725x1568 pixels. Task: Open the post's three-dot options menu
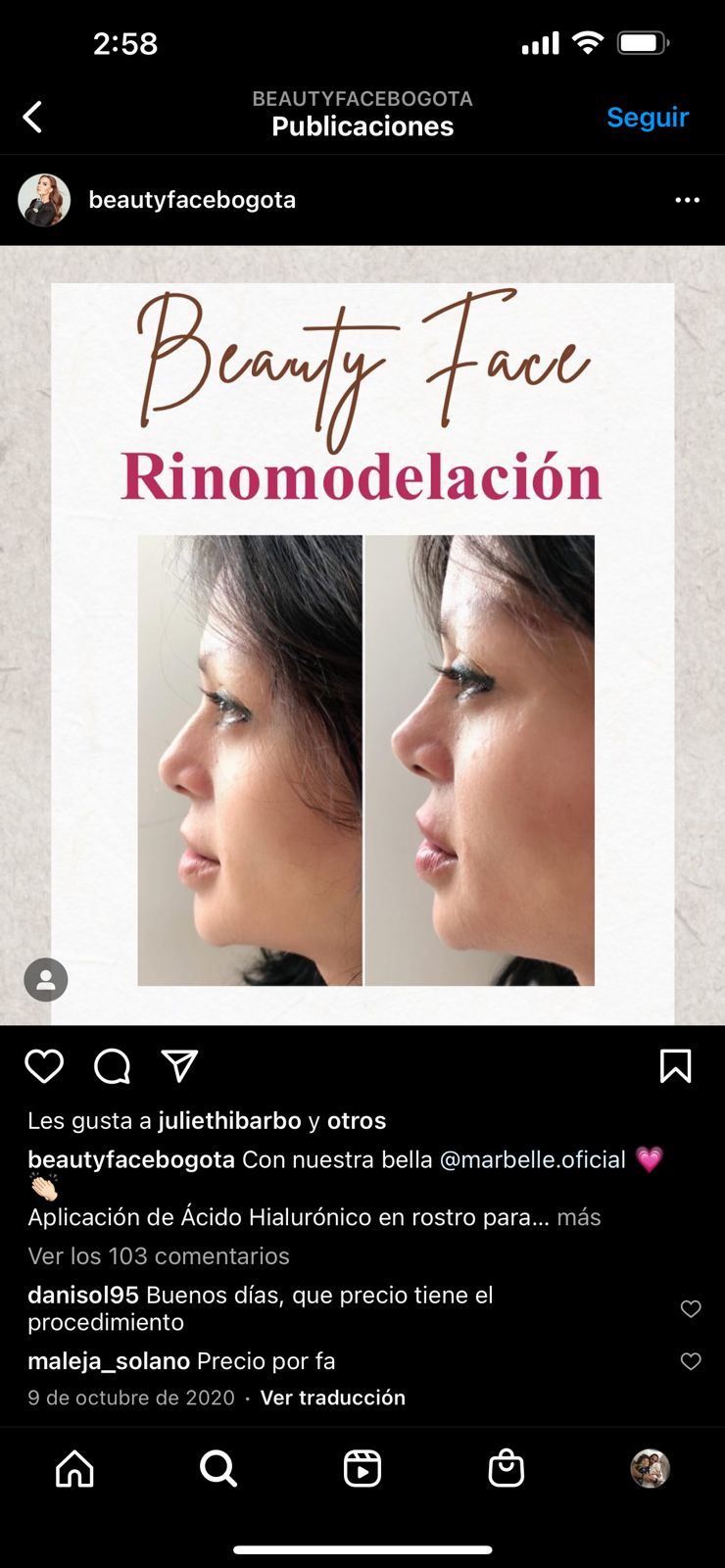coord(687,200)
